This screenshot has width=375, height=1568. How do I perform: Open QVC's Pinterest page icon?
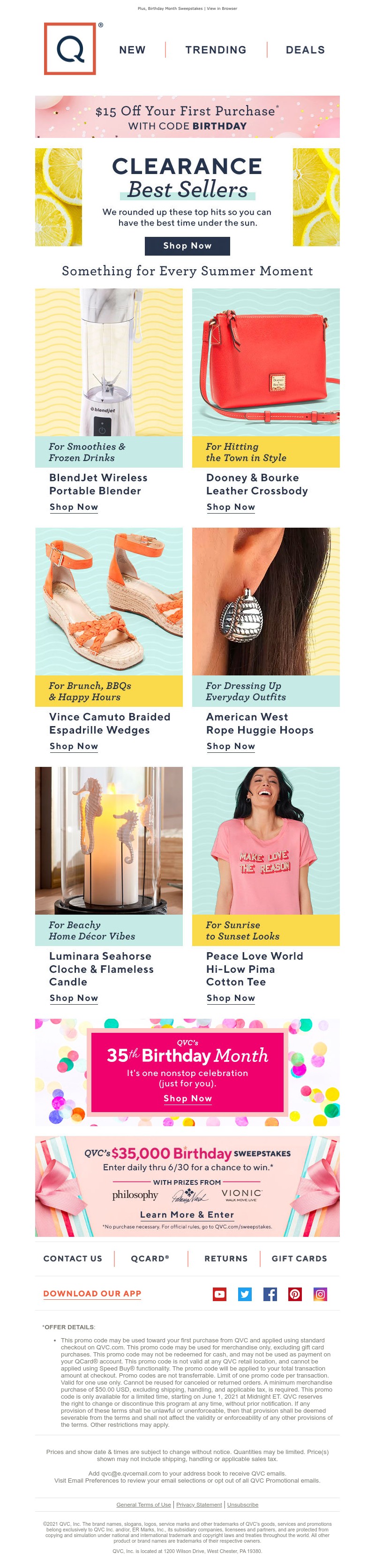[295, 1294]
